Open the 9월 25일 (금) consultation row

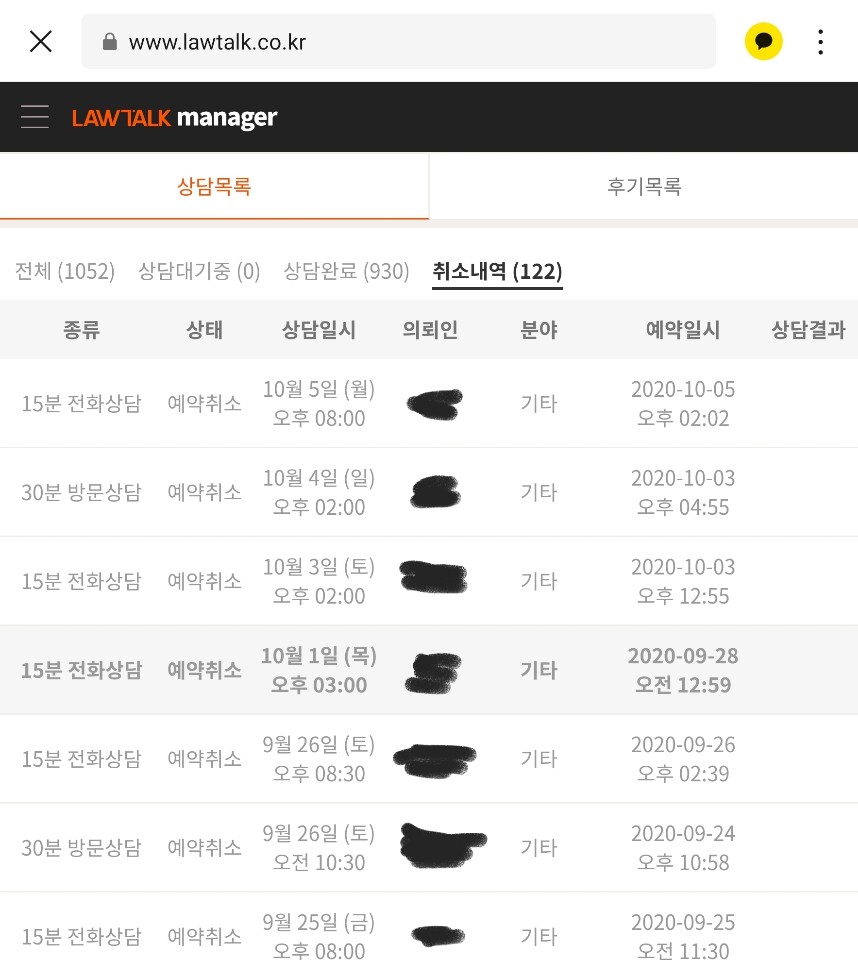[x=318, y=935]
